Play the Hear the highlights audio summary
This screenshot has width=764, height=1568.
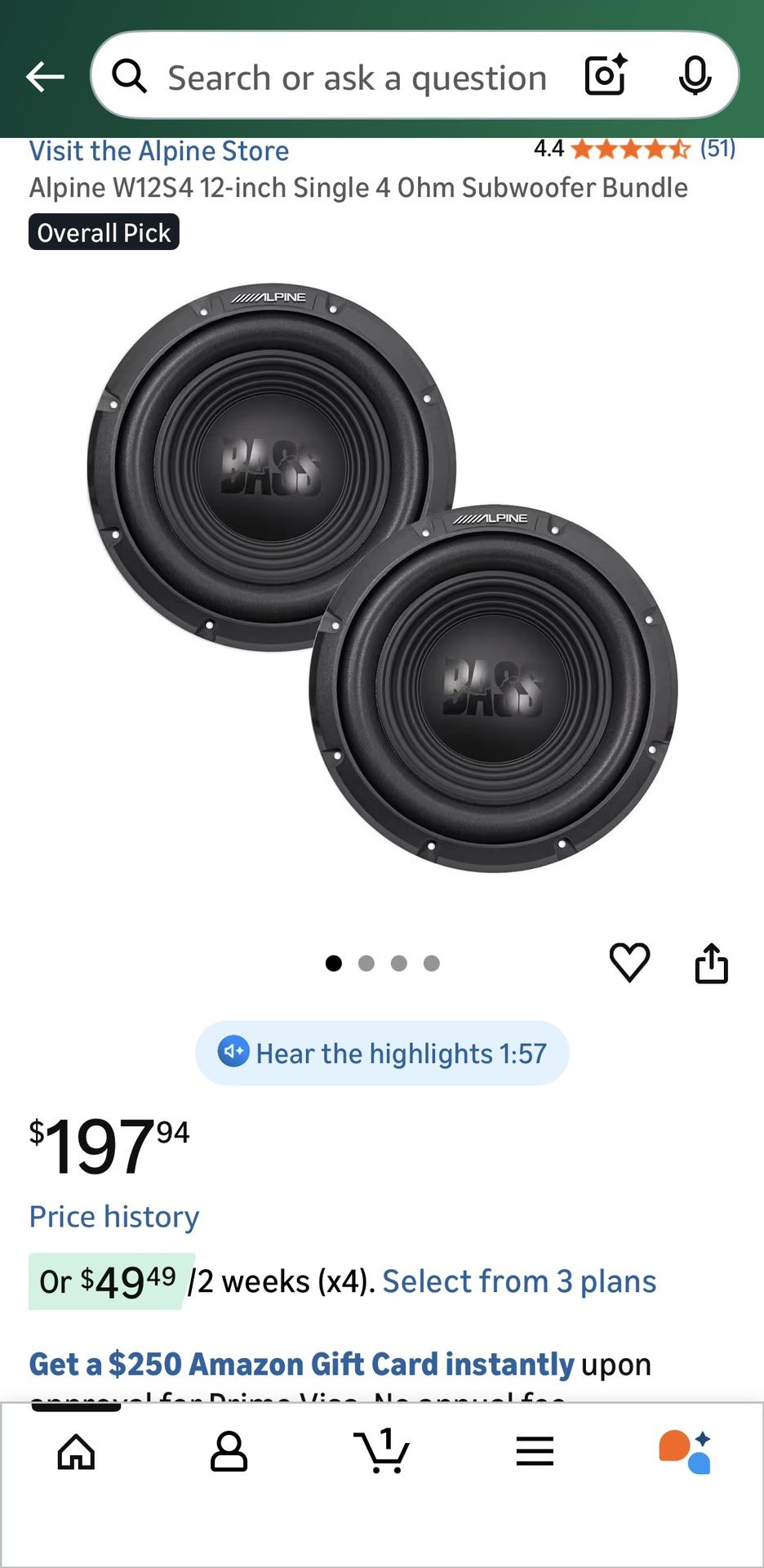[381, 1053]
